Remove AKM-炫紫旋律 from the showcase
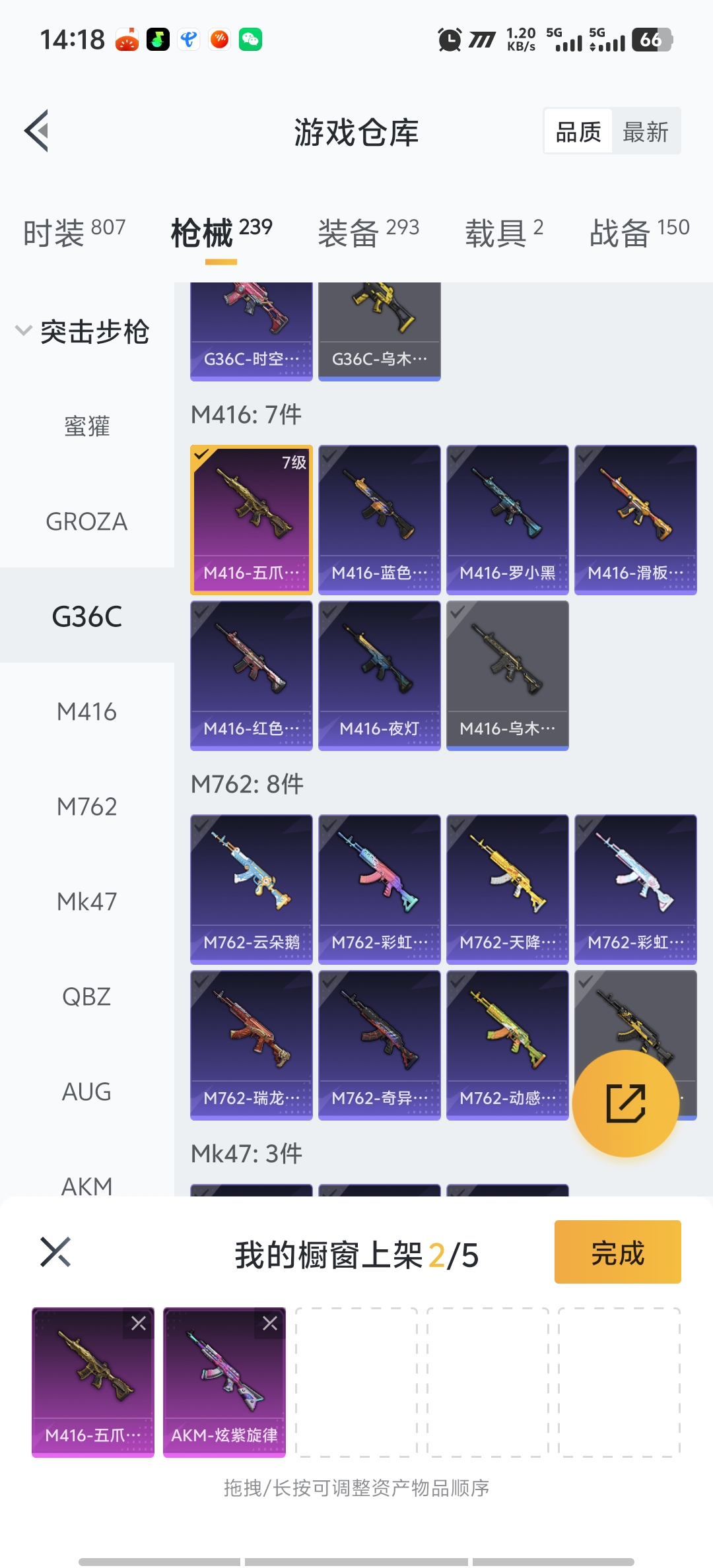Image resolution: width=713 pixels, height=1568 pixels. (x=270, y=1323)
